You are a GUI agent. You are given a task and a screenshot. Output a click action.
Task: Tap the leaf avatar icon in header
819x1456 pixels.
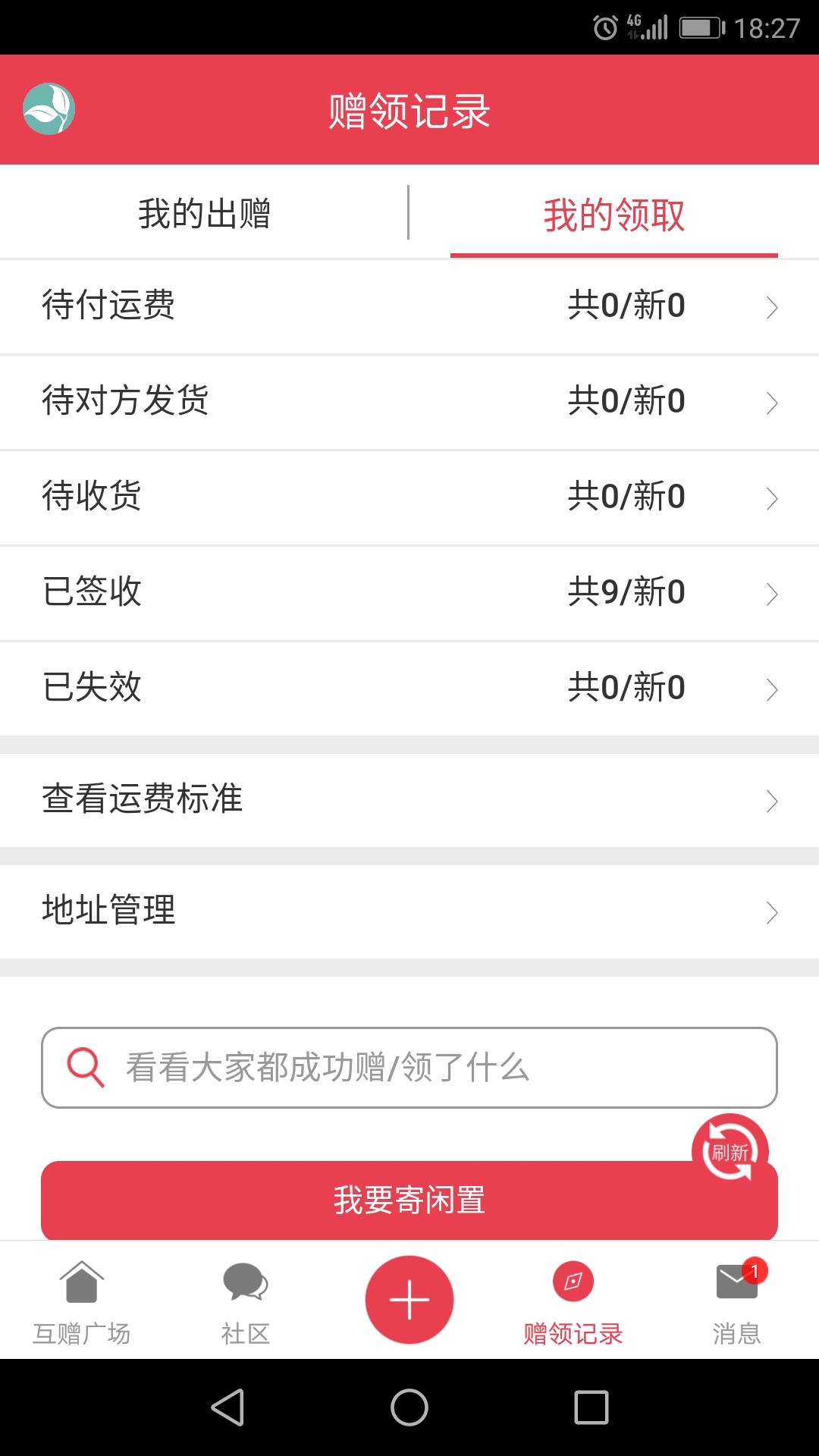[x=49, y=109]
